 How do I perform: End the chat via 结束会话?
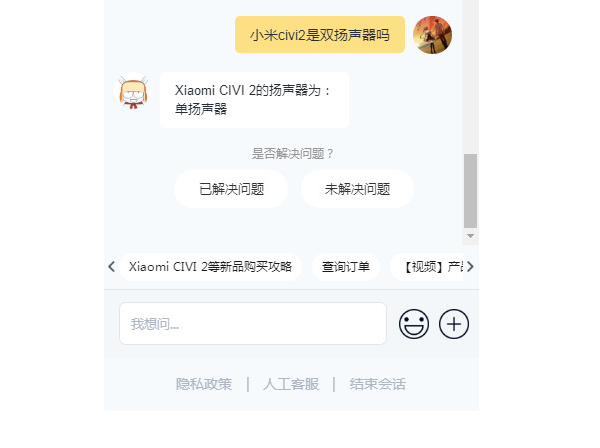(x=378, y=384)
